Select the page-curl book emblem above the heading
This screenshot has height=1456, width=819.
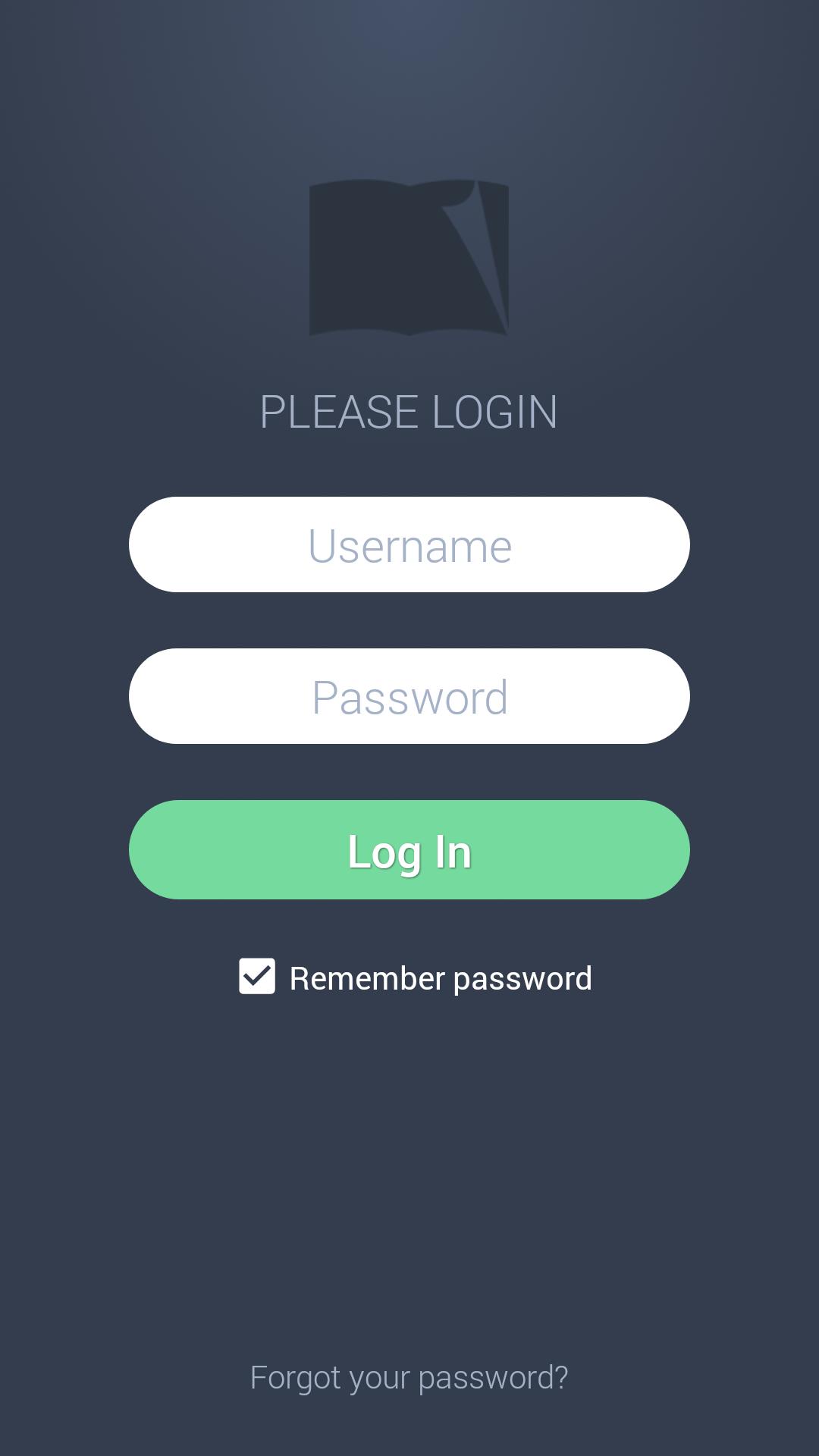(409, 258)
